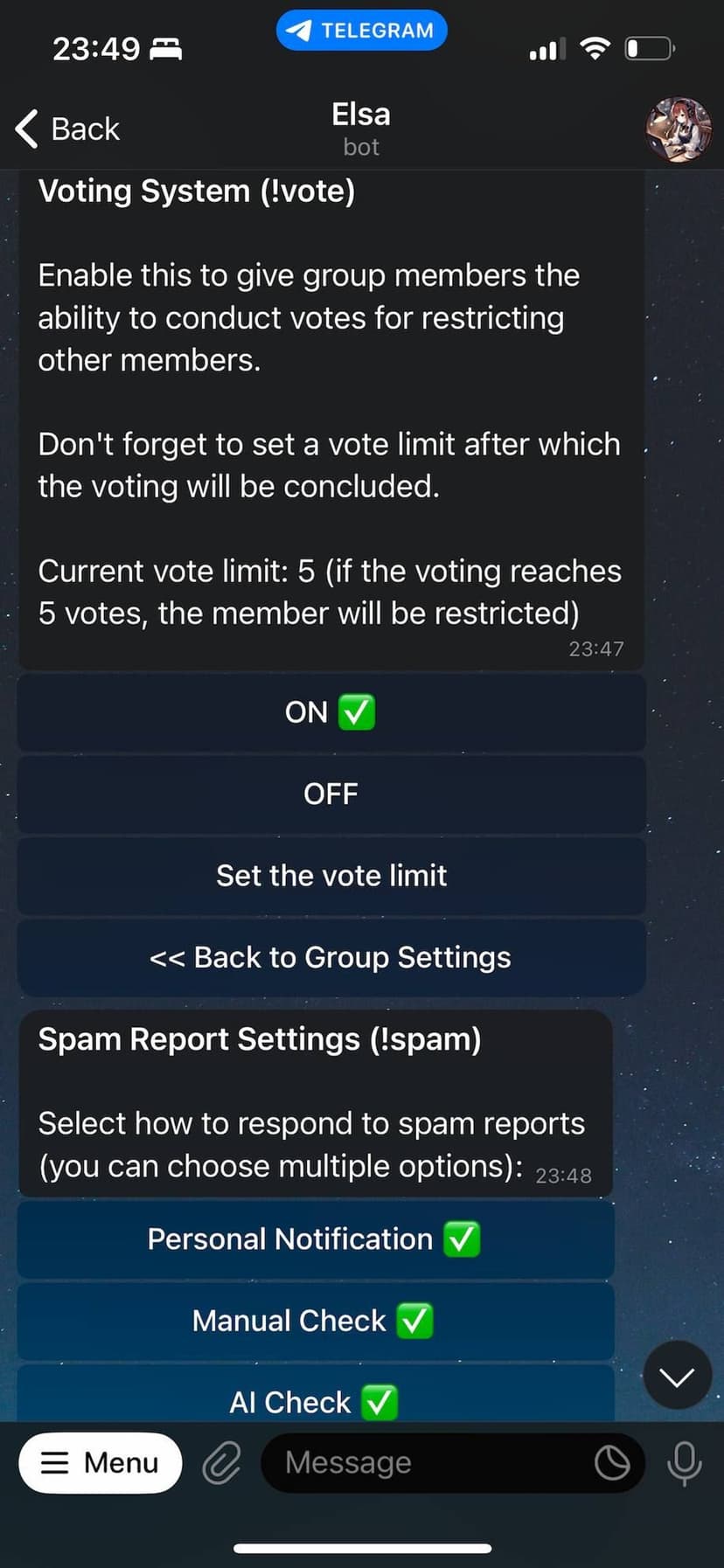Toggle the Personal Notification option

pyautogui.click(x=315, y=1239)
